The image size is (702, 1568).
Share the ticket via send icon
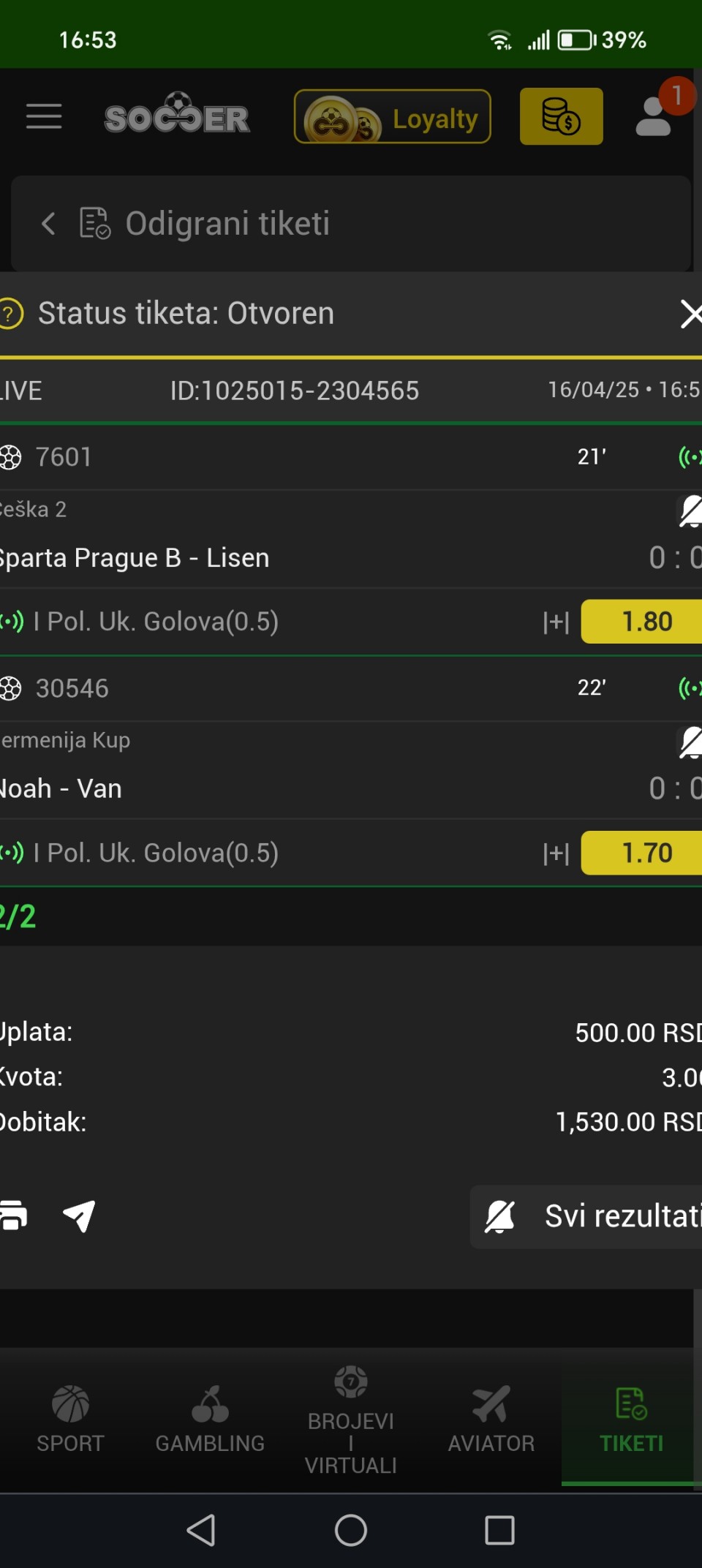pyautogui.click(x=79, y=1216)
